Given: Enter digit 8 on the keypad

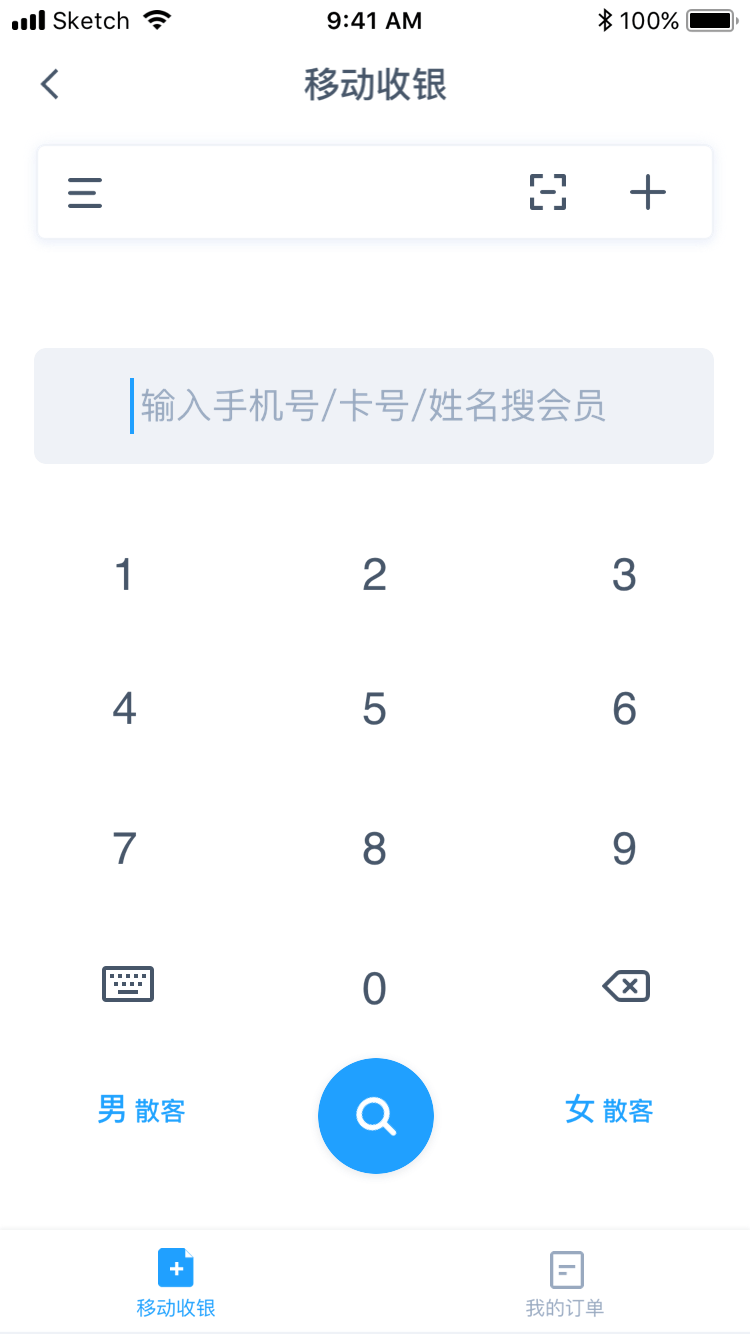Looking at the screenshot, I should (374, 849).
